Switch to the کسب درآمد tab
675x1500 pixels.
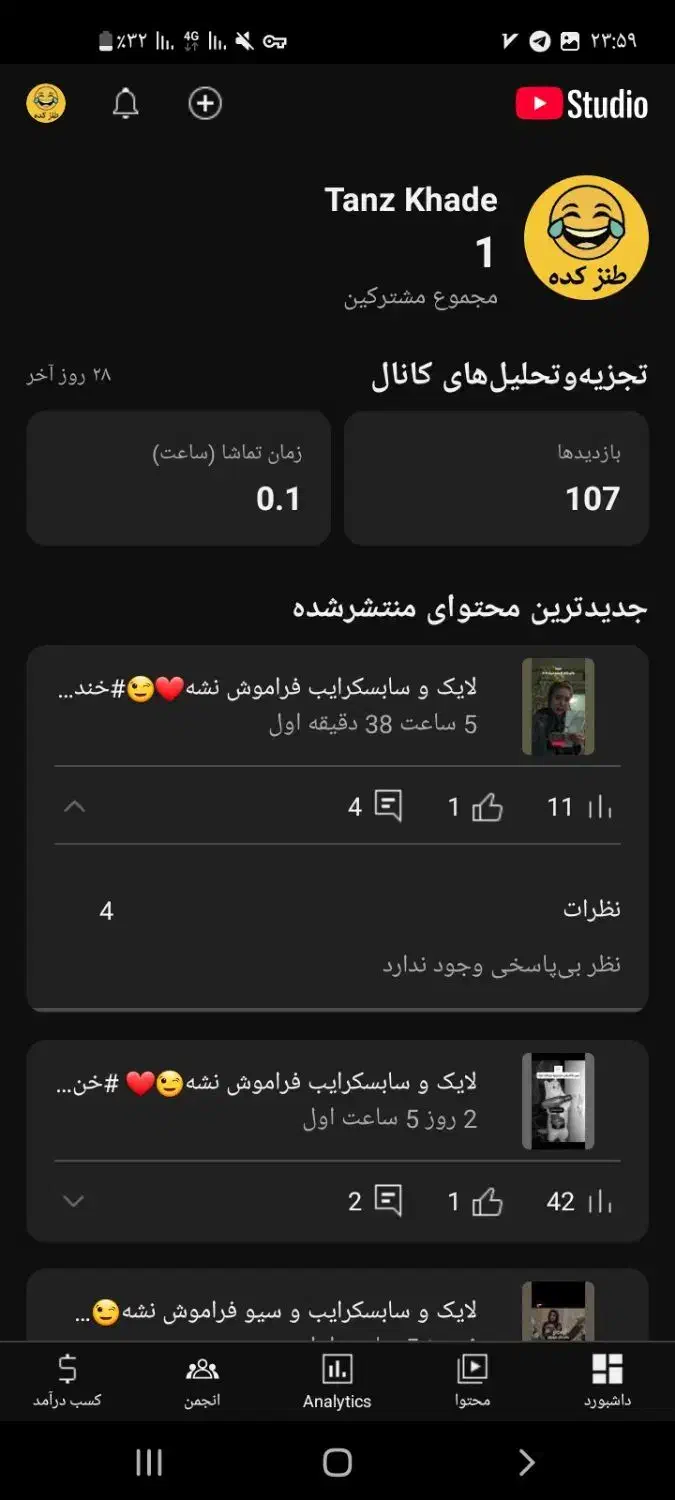coord(67,1380)
